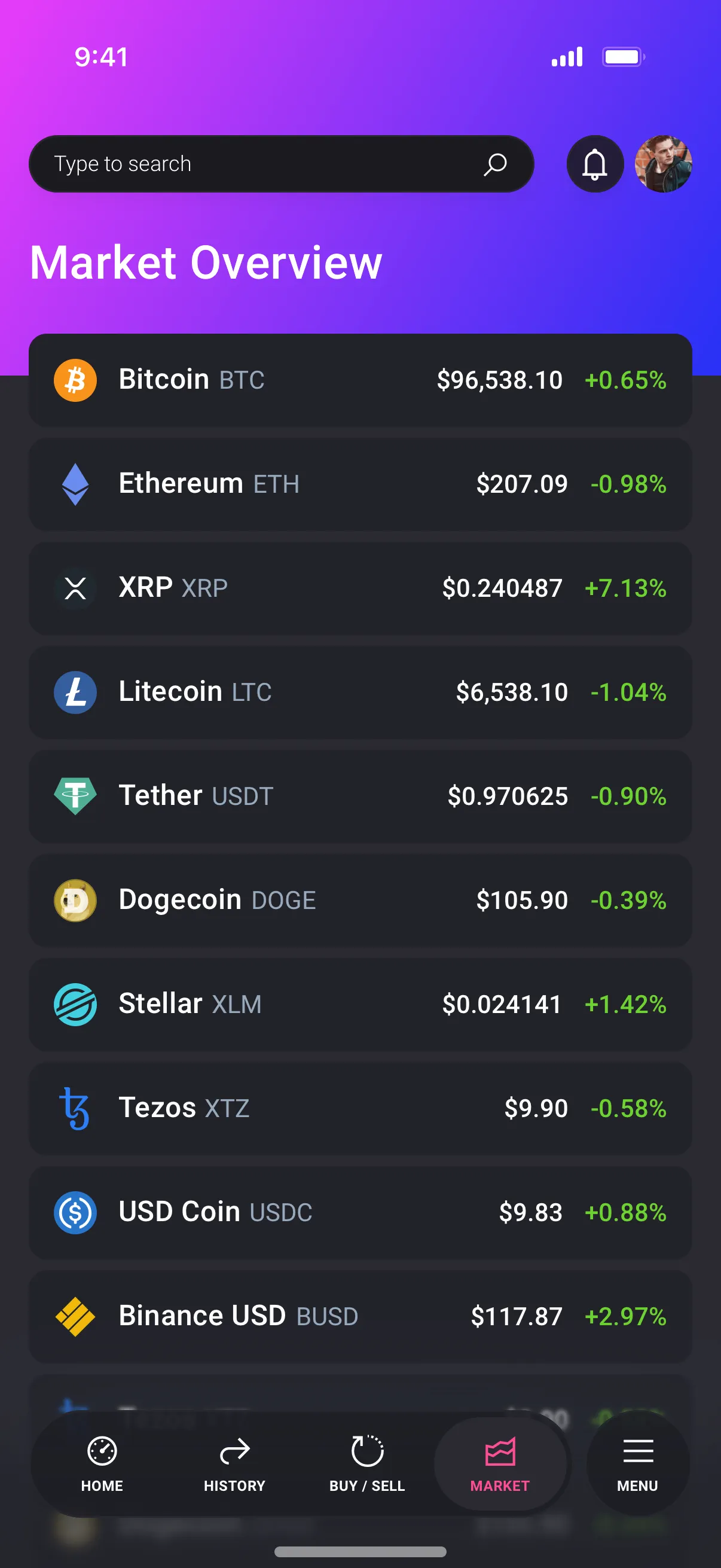Tap the magnifying glass search icon

click(x=496, y=164)
